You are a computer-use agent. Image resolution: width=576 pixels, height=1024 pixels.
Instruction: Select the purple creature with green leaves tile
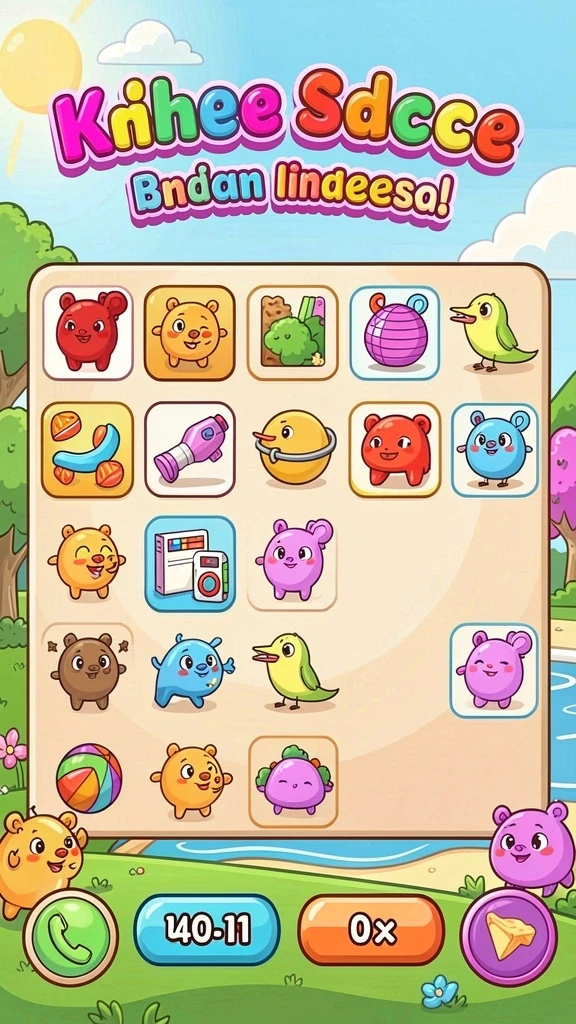click(293, 782)
